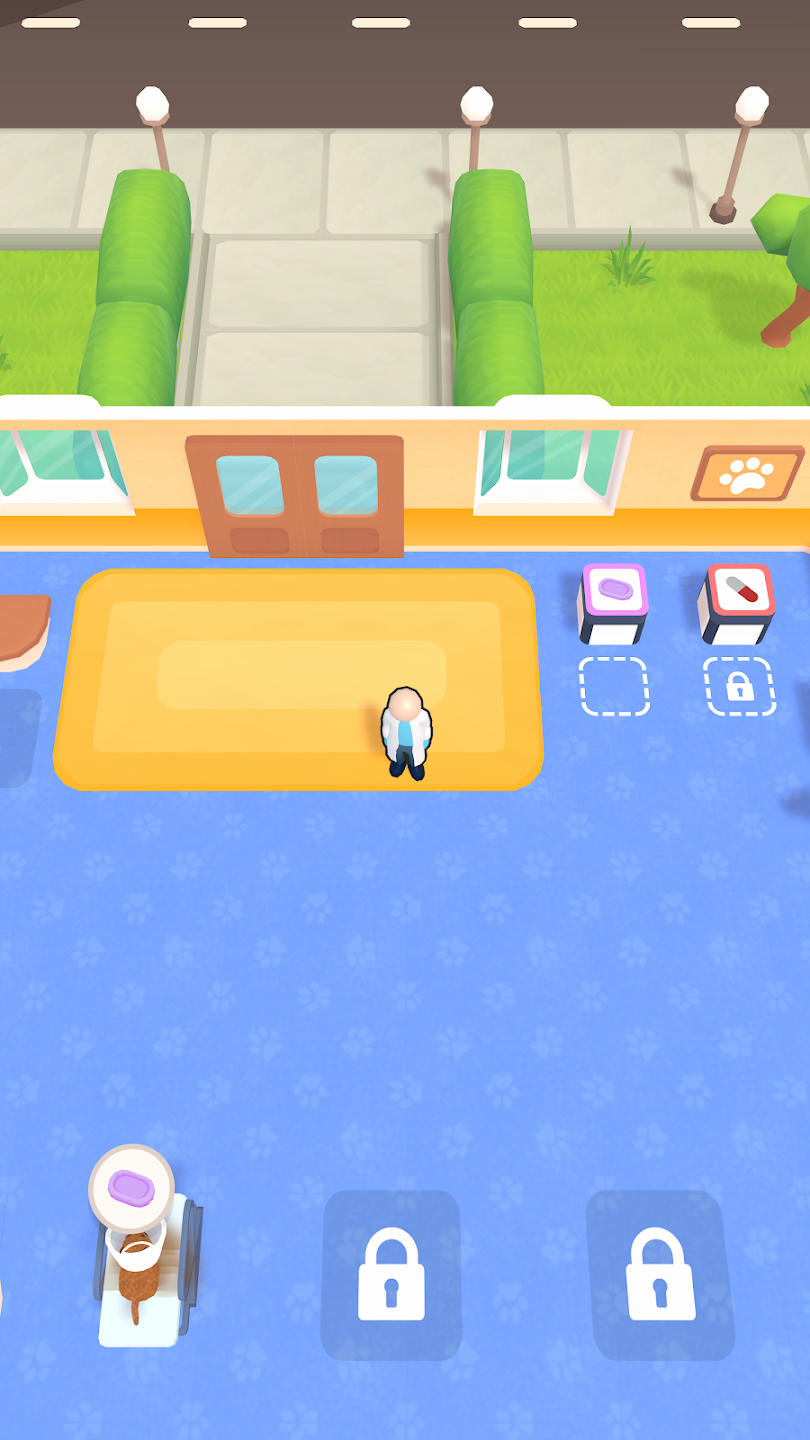Tap the cat patient's soap request bubble
This screenshot has width=810, height=1440.
click(x=131, y=1187)
